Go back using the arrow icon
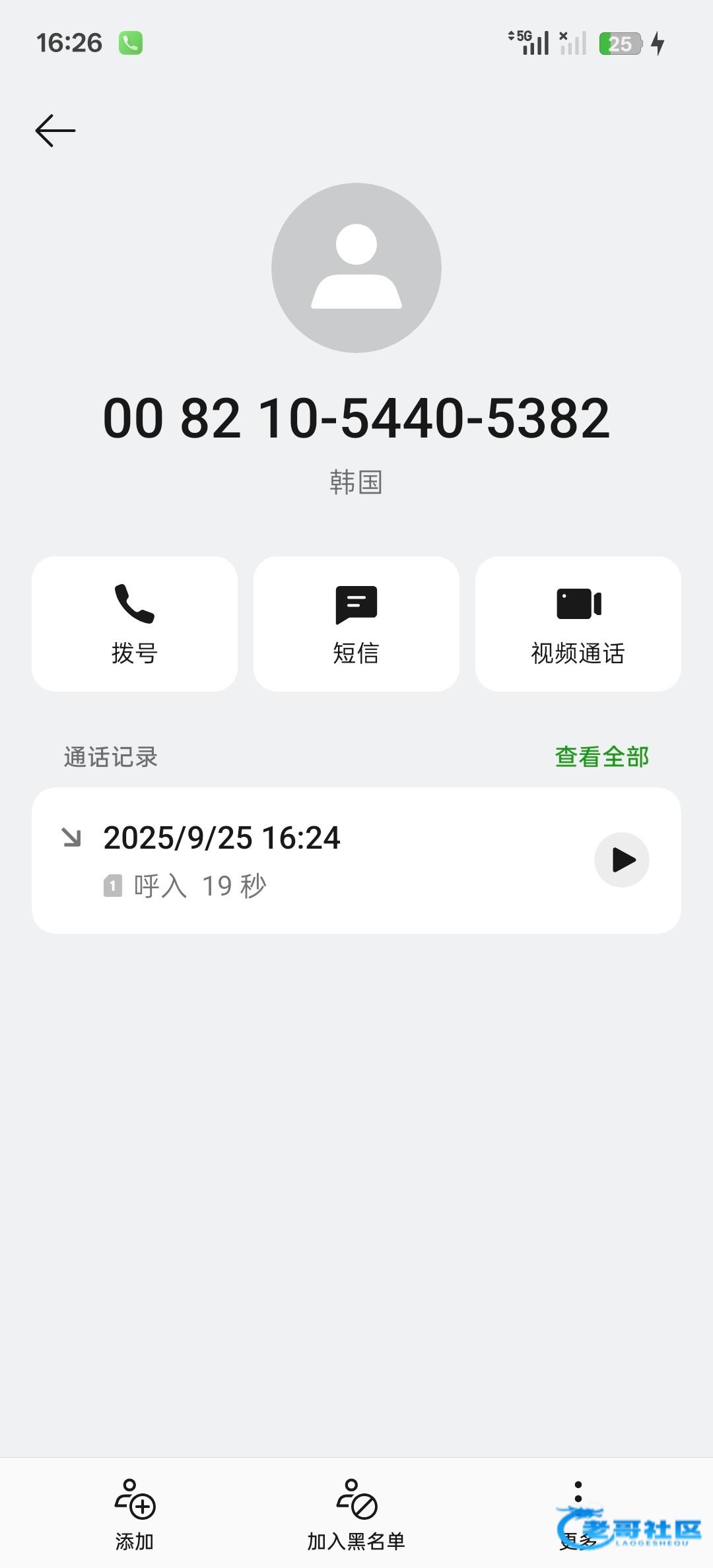Viewport: 713px width, 1568px height. 55,131
